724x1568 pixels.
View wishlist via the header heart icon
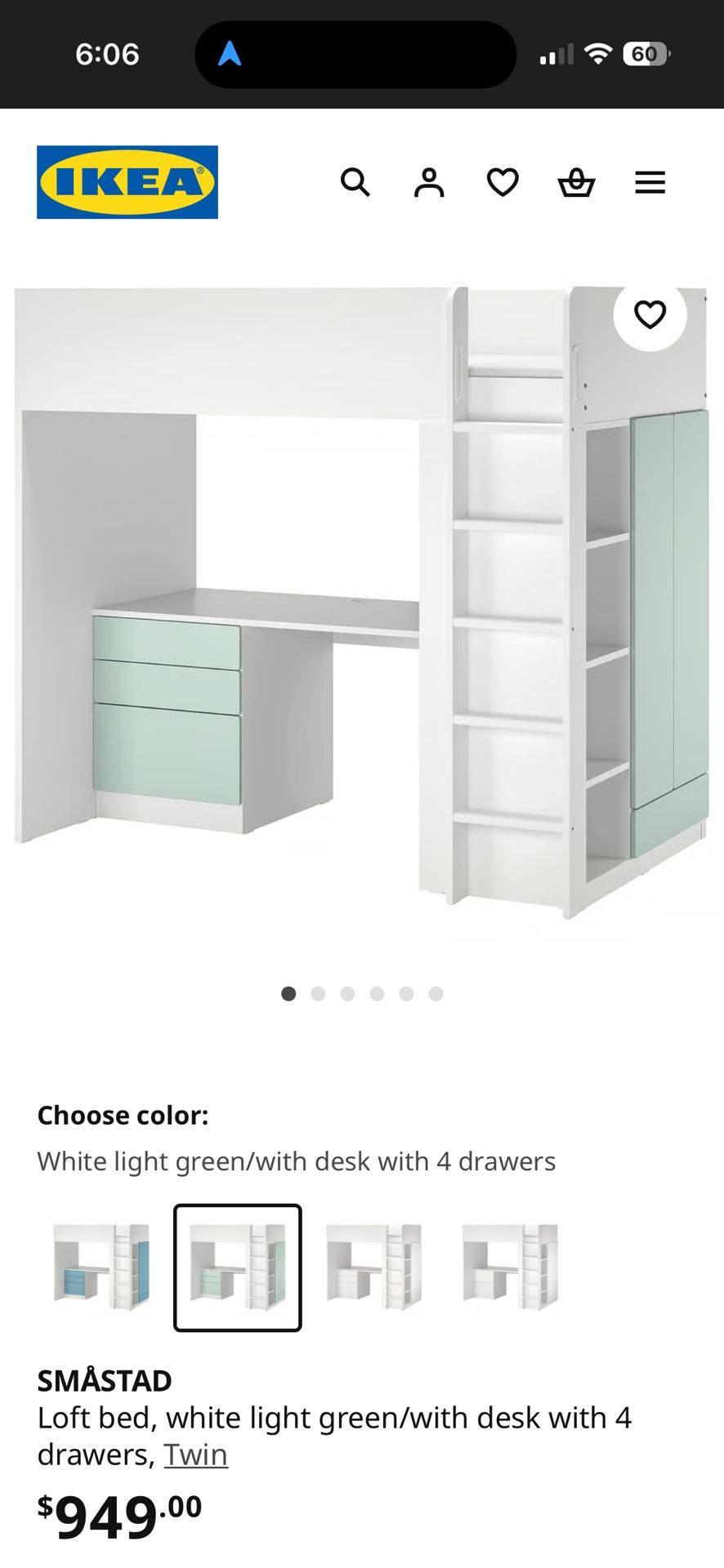point(503,182)
